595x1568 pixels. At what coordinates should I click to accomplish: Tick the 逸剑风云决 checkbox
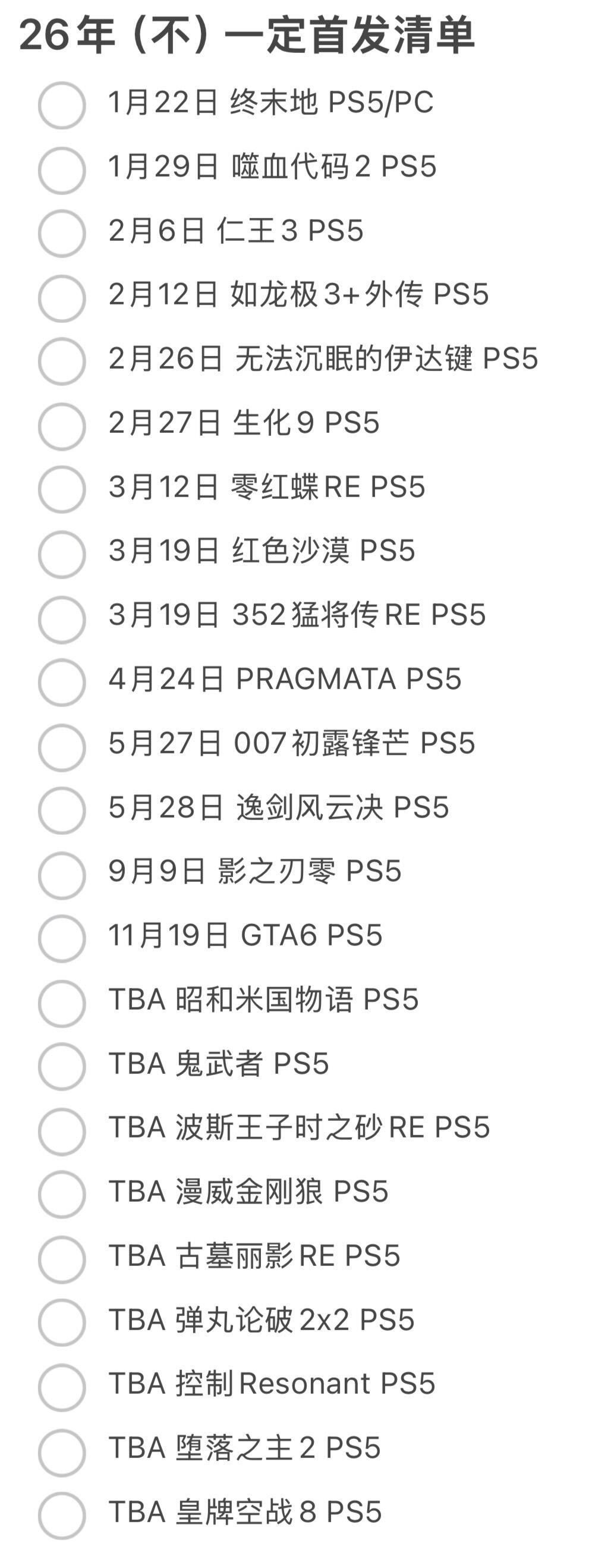[x=61, y=811]
